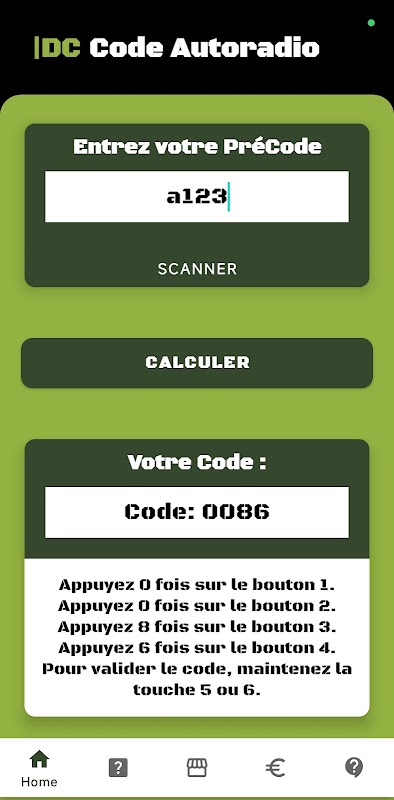Viewport: 394px width, 800px height.
Task: Switch to the Home tab
Action: tap(39, 768)
